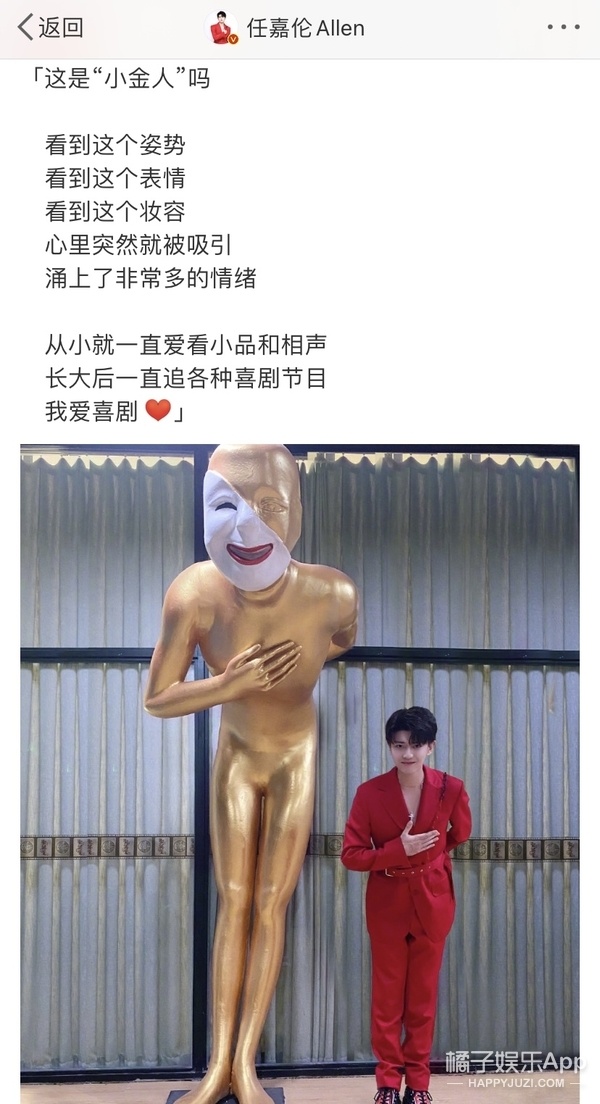The width and height of the screenshot is (600, 1104).
Task: Open the three-dot overflow menu
Action: click(563, 28)
